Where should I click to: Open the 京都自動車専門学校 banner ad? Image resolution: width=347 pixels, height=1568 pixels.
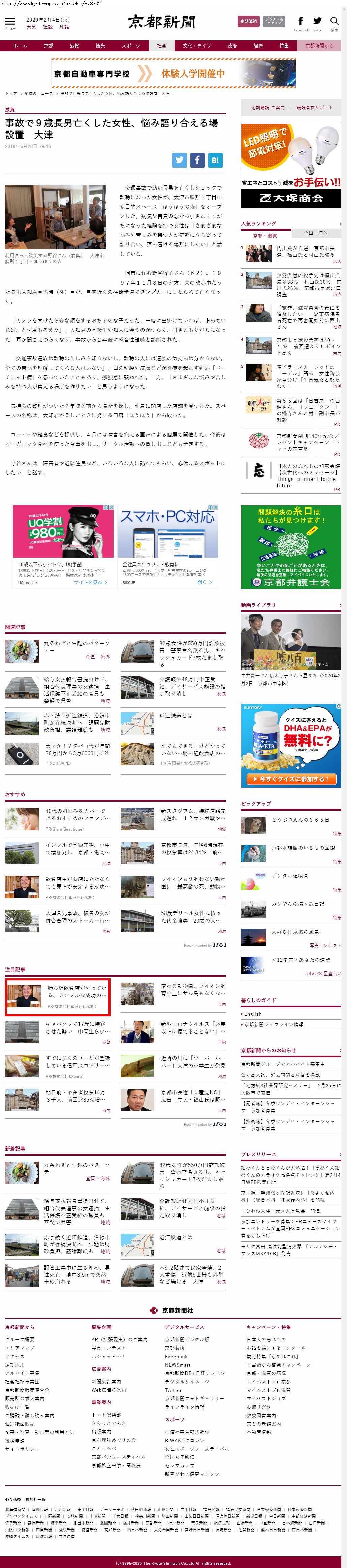pyautogui.click(x=173, y=74)
